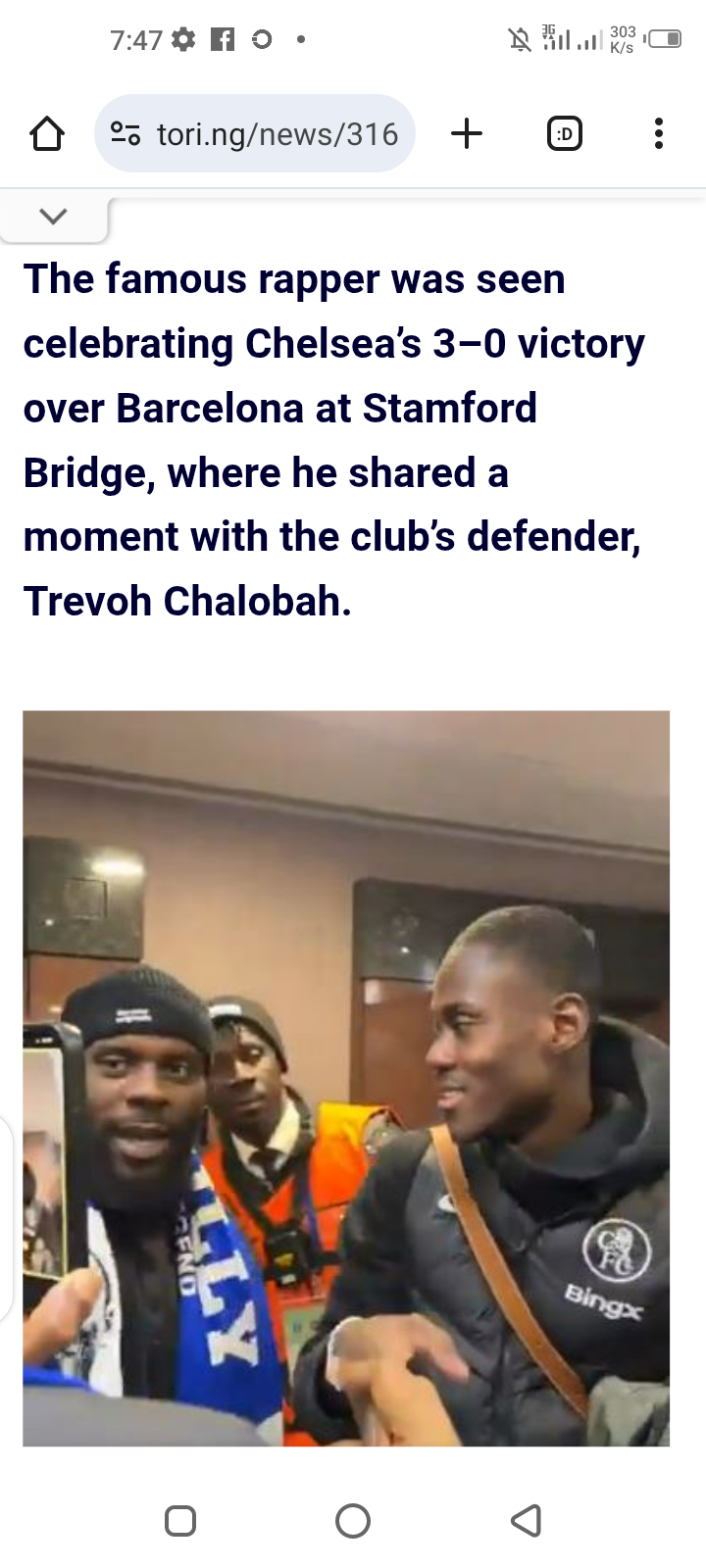
Task: Open a new browser tab
Action: click(x=467, y=133)
